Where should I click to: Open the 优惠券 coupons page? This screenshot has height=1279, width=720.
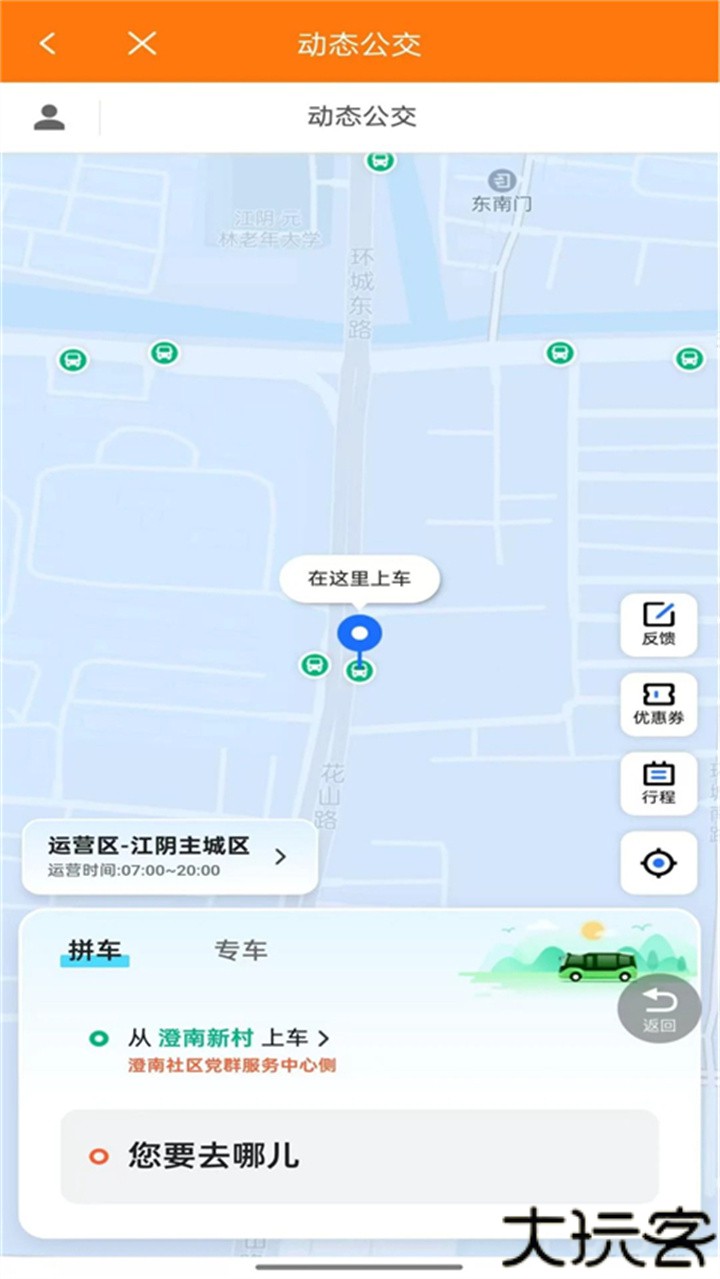point(657,701)
